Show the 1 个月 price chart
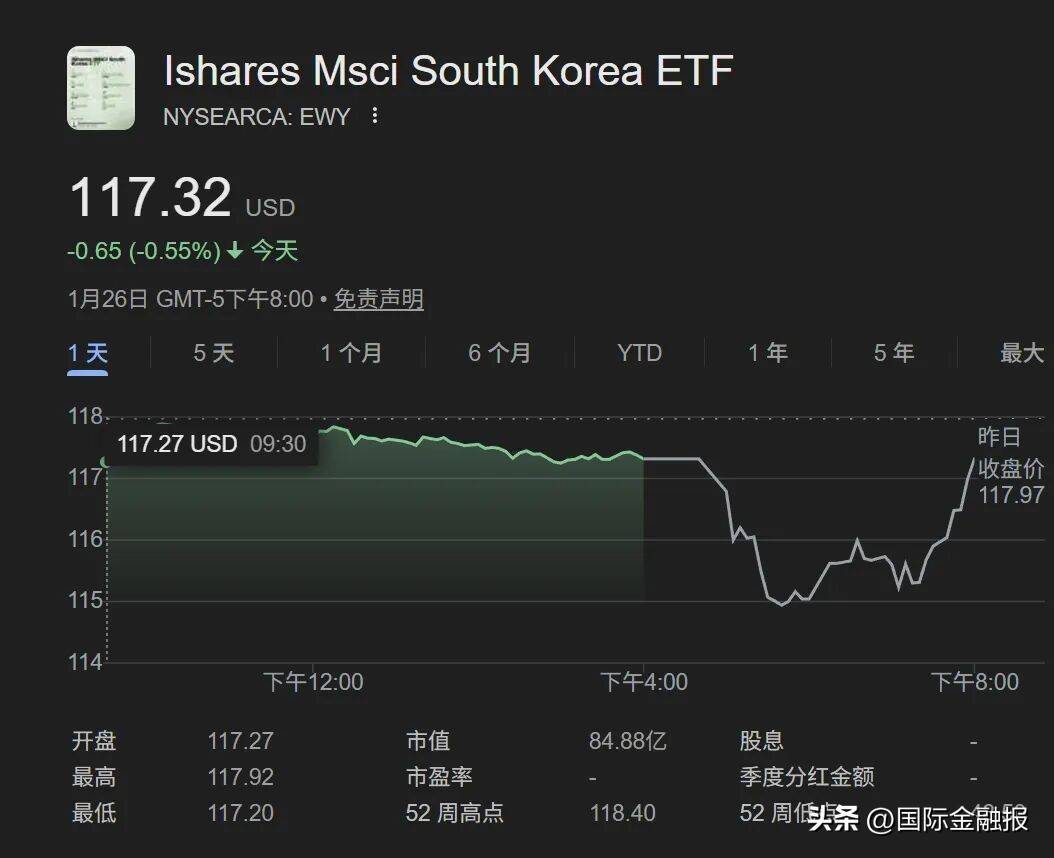1054x858 pixels. [x=351, y=353]
